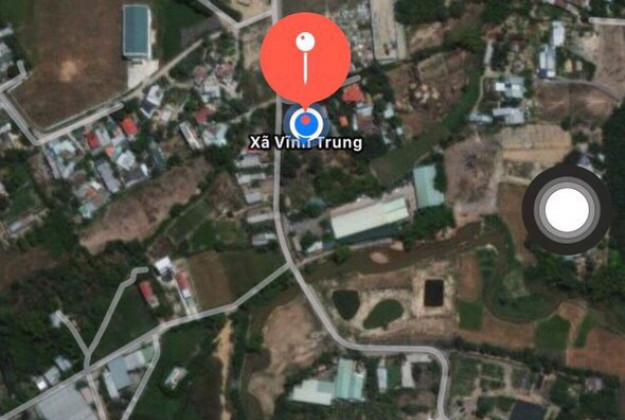Tap the red dropped pin marker
Viewport: 625px width, 420px height.
(x=305, y=57)
